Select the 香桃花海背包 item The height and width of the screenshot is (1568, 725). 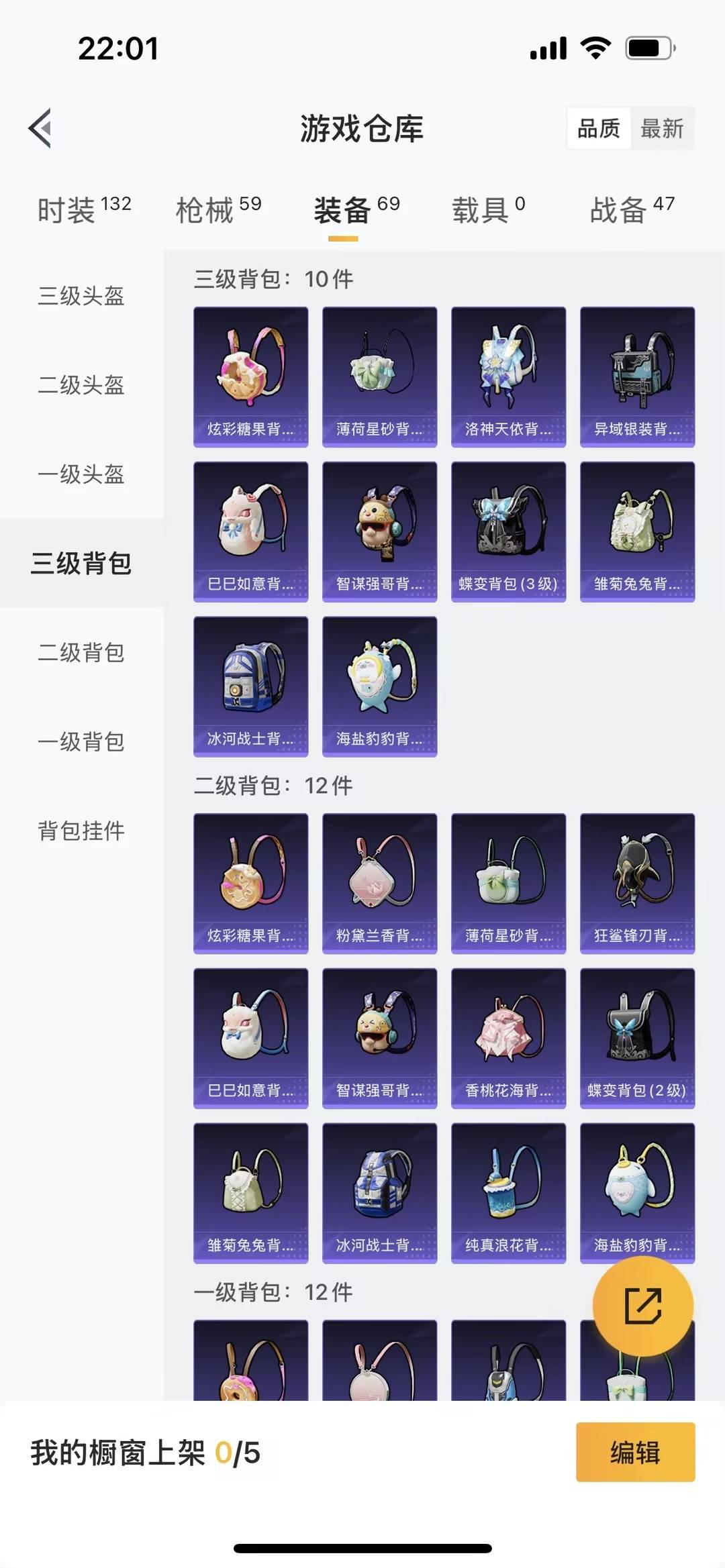pyautogui.click(x=508, y=1037)
